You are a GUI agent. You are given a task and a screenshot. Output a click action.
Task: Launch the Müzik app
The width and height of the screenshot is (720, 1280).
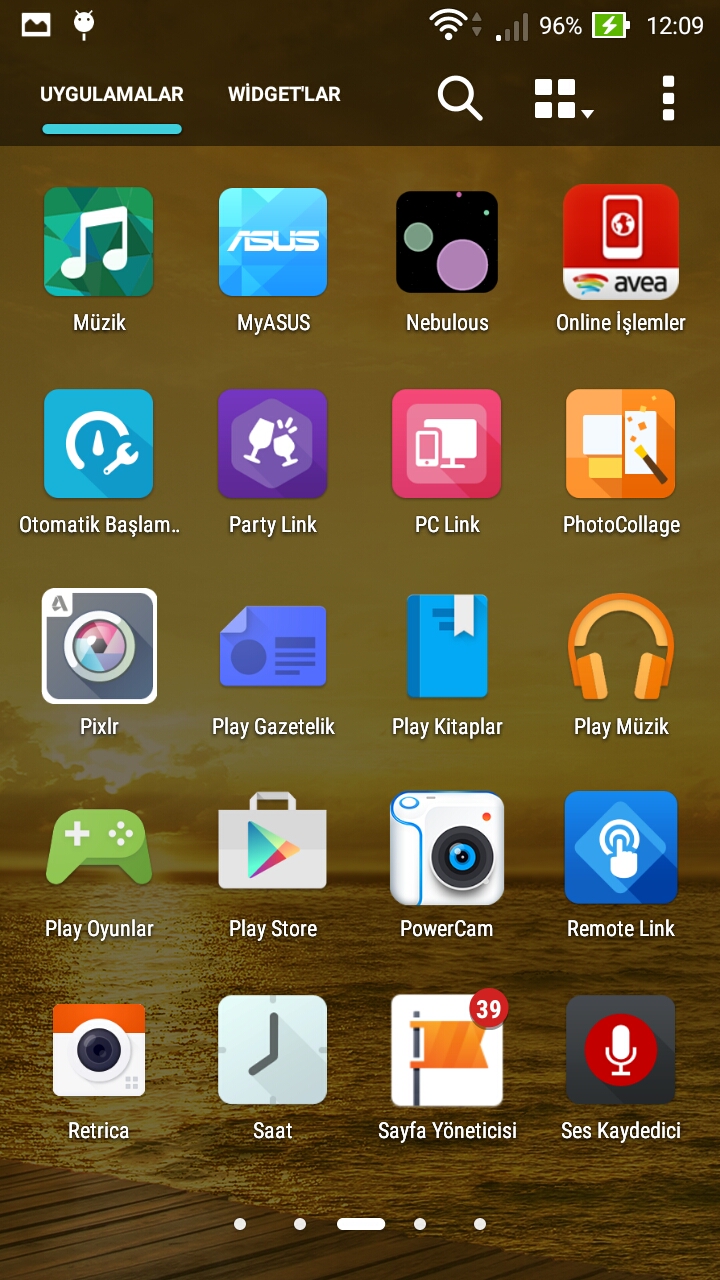coord(99,243)
